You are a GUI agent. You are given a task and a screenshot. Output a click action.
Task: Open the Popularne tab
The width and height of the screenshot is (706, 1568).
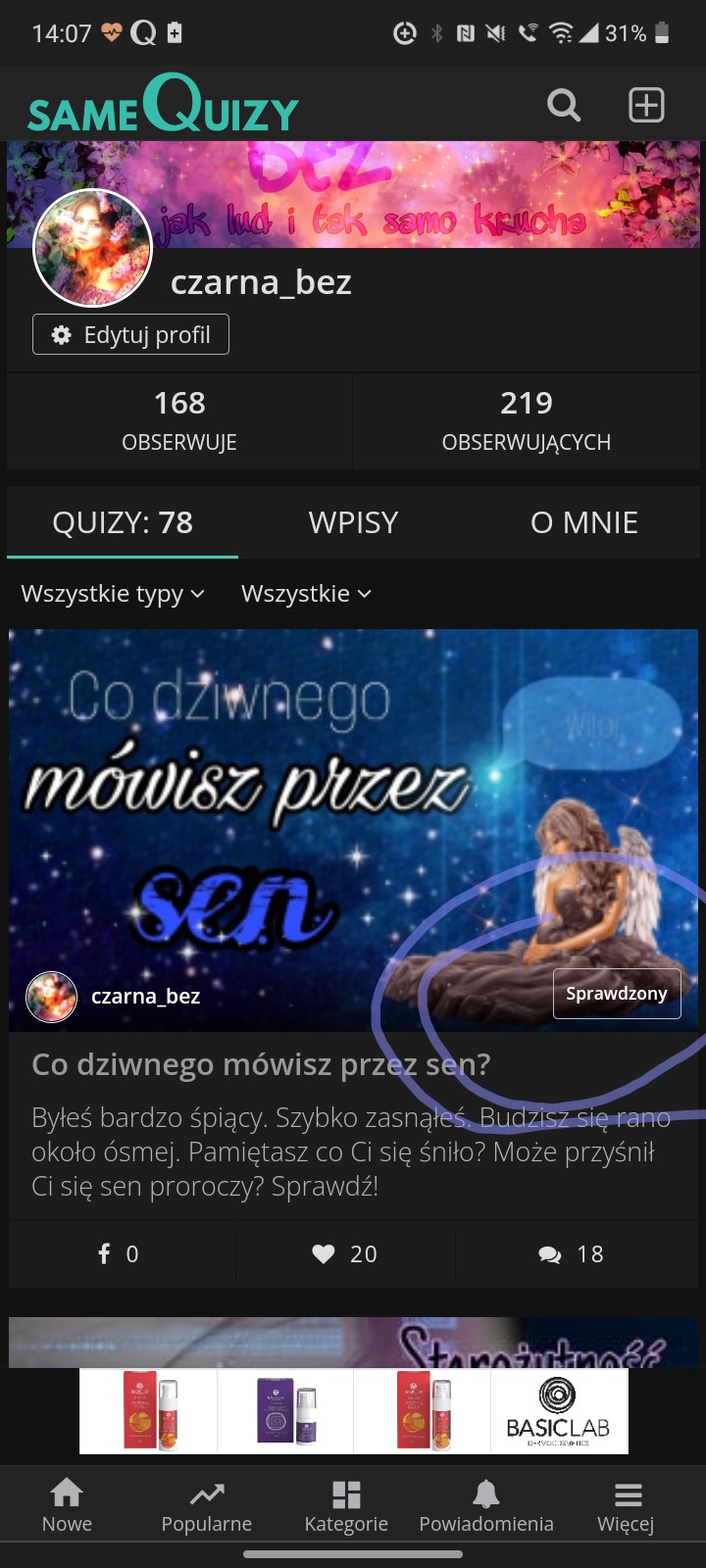tap(206, 1505)
